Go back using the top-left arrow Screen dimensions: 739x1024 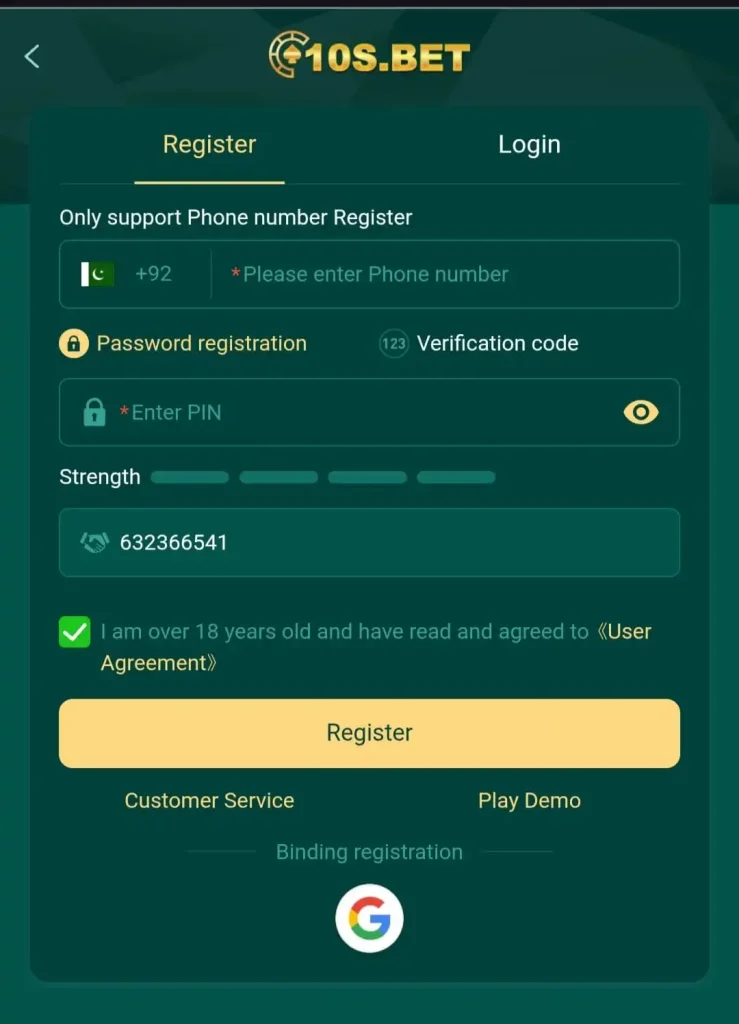pos(32,57)
